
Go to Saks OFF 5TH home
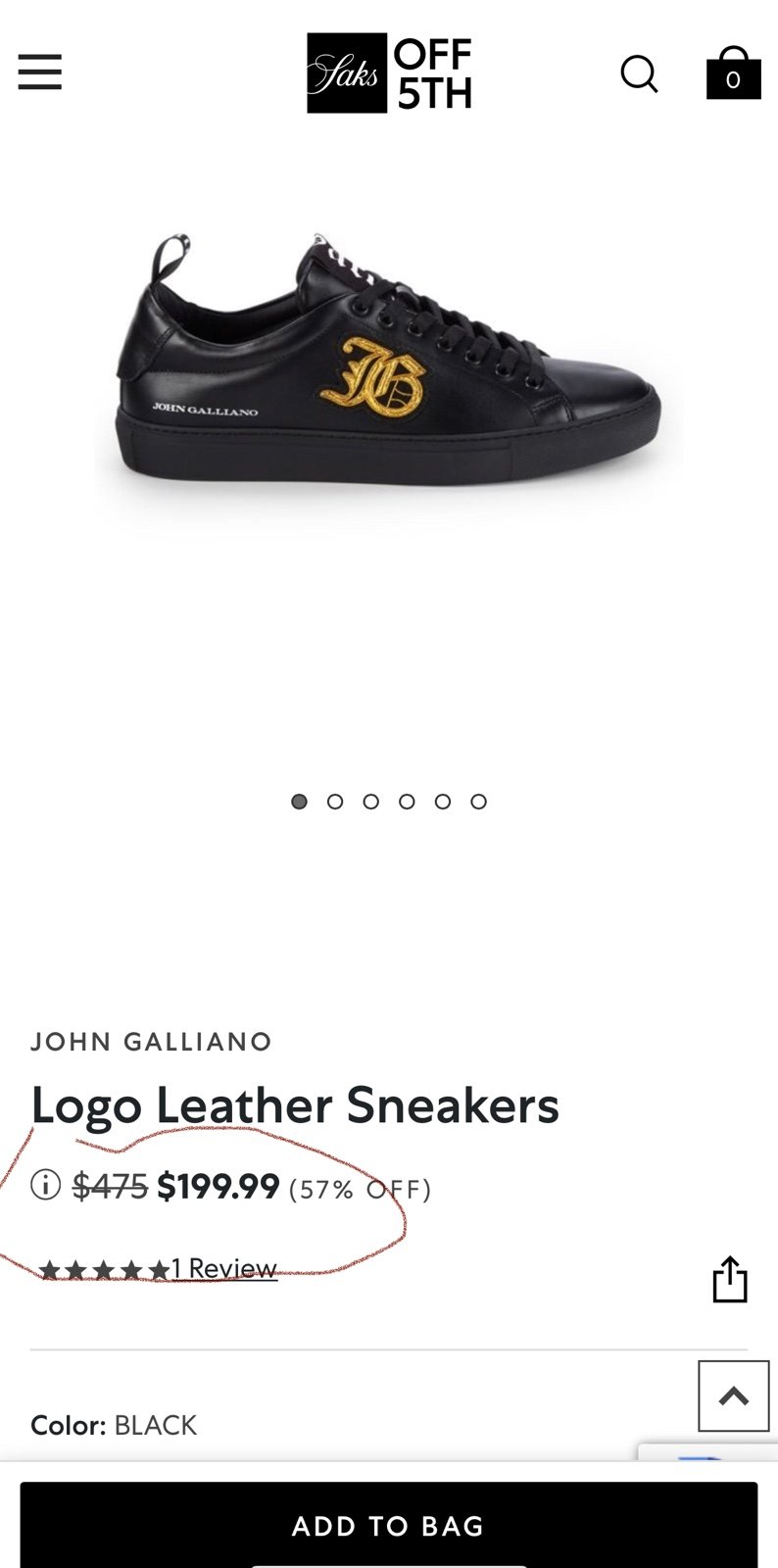coord(389,73)
